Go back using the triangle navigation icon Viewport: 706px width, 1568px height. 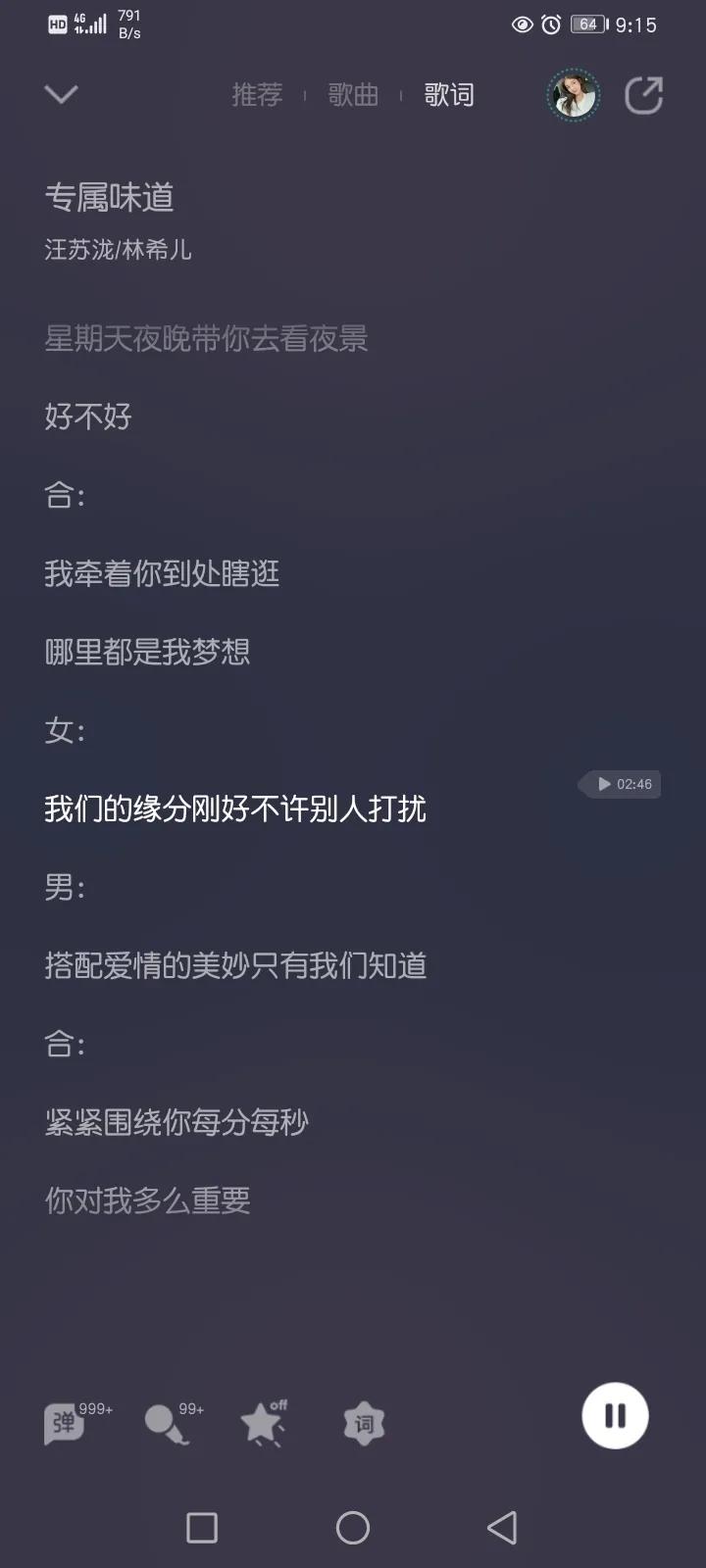(x=502, y=1526)
